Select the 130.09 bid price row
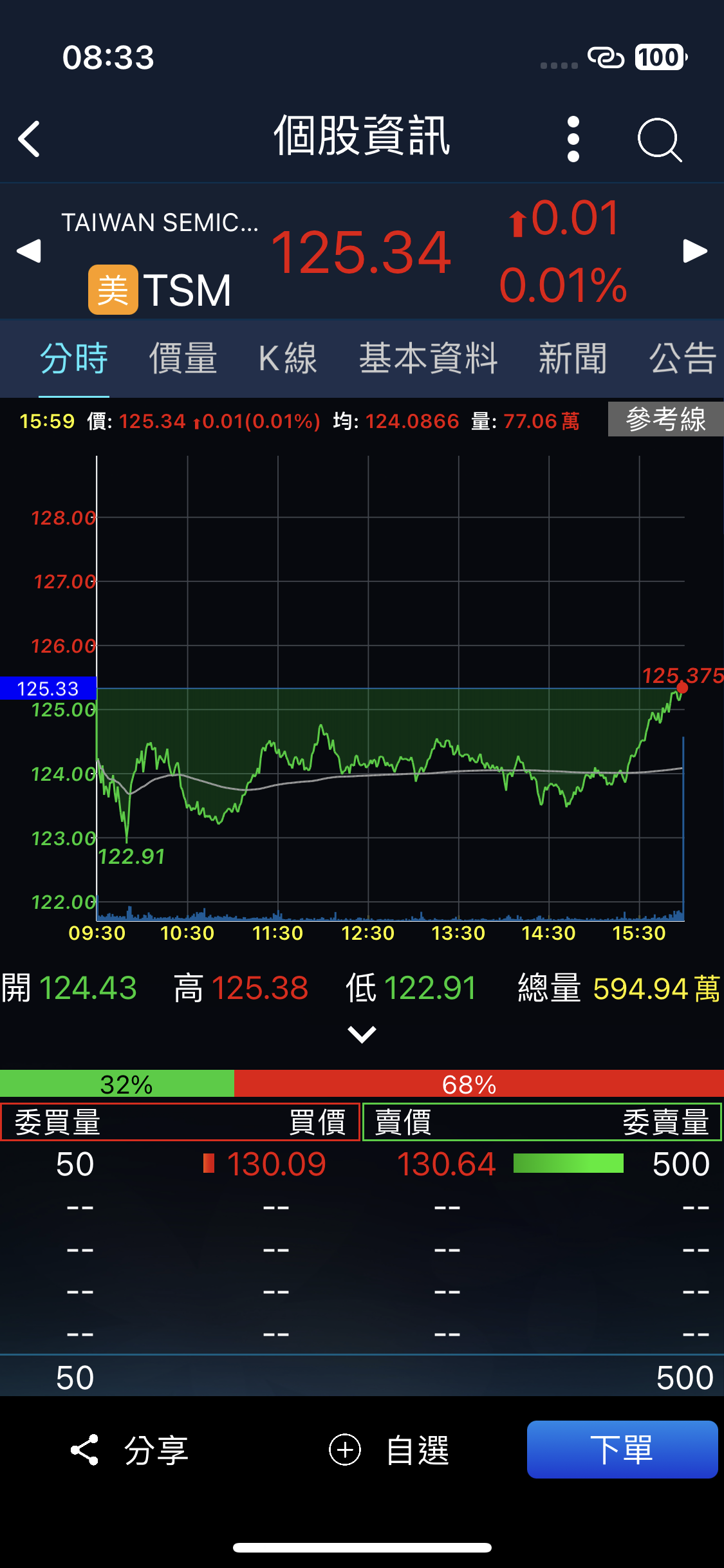 click(x=275, y=1164)
